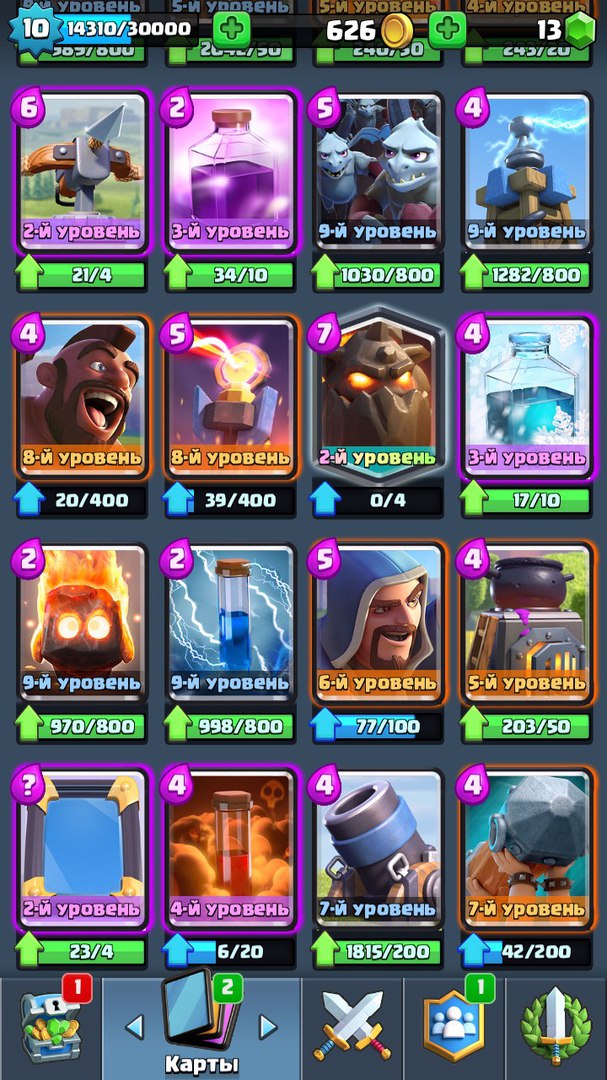Open the Mirror card
This screenshot has height=1080, width=607.
[x=83, y=851]
